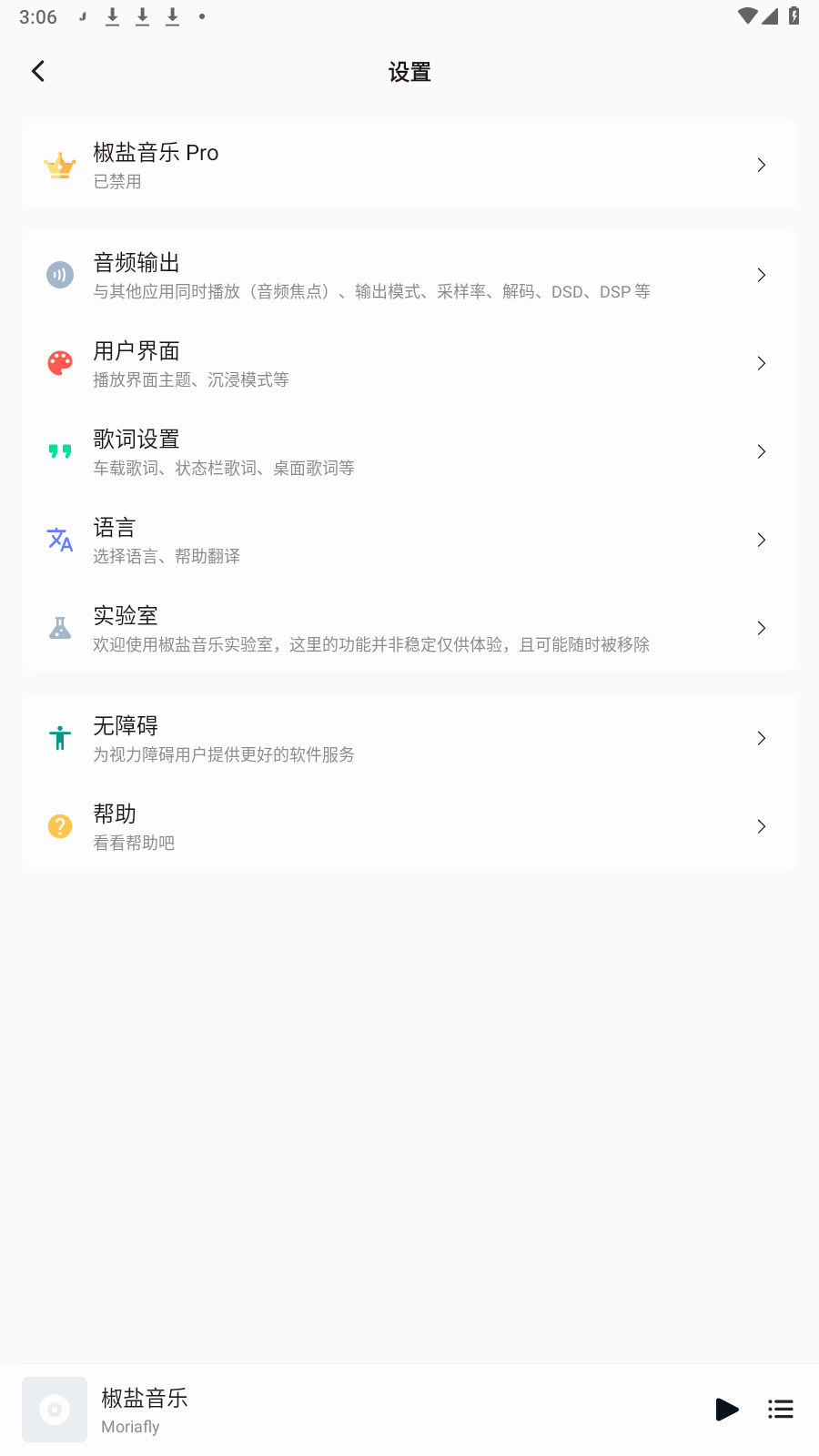Image resolution: width=819 pixels, height=1456 pixels.
Task: Open the 帮助 page
Action: coord(409,826)
